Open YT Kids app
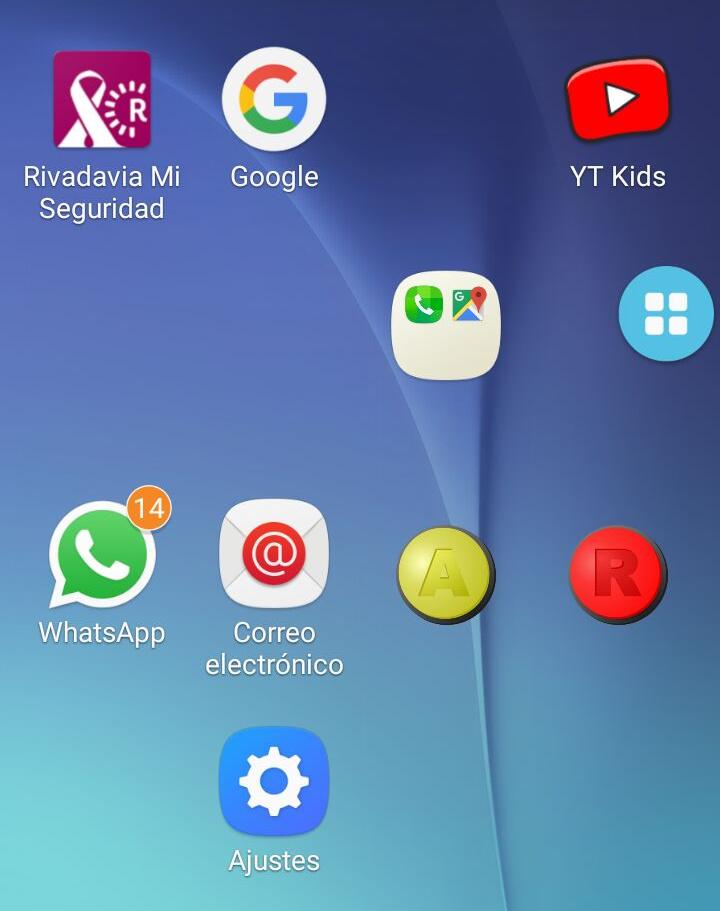720x911 pixels. pyautogui.click(x=617, y=100)
